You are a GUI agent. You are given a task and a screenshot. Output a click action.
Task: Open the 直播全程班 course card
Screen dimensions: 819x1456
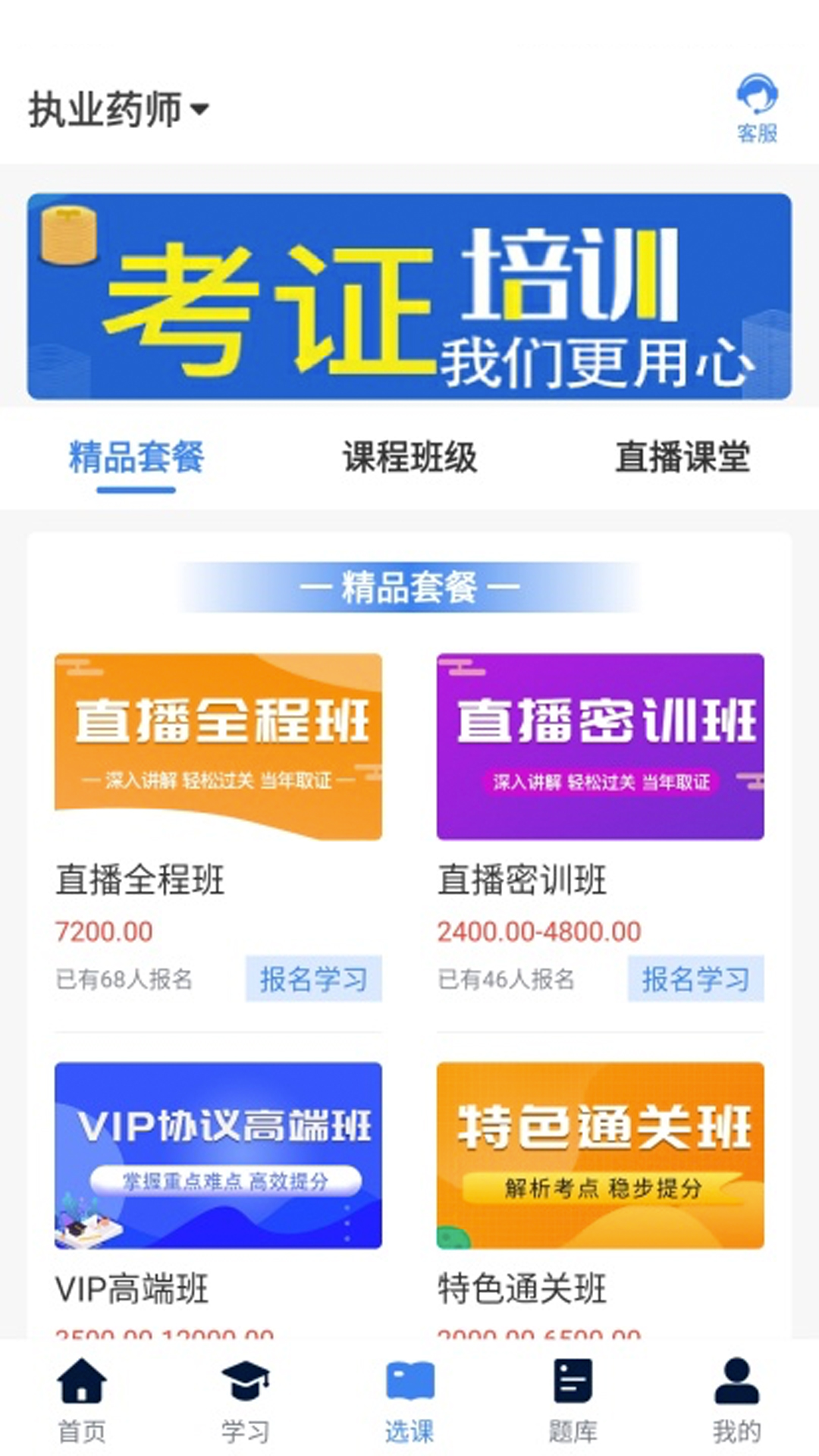(x=218, y=746)
